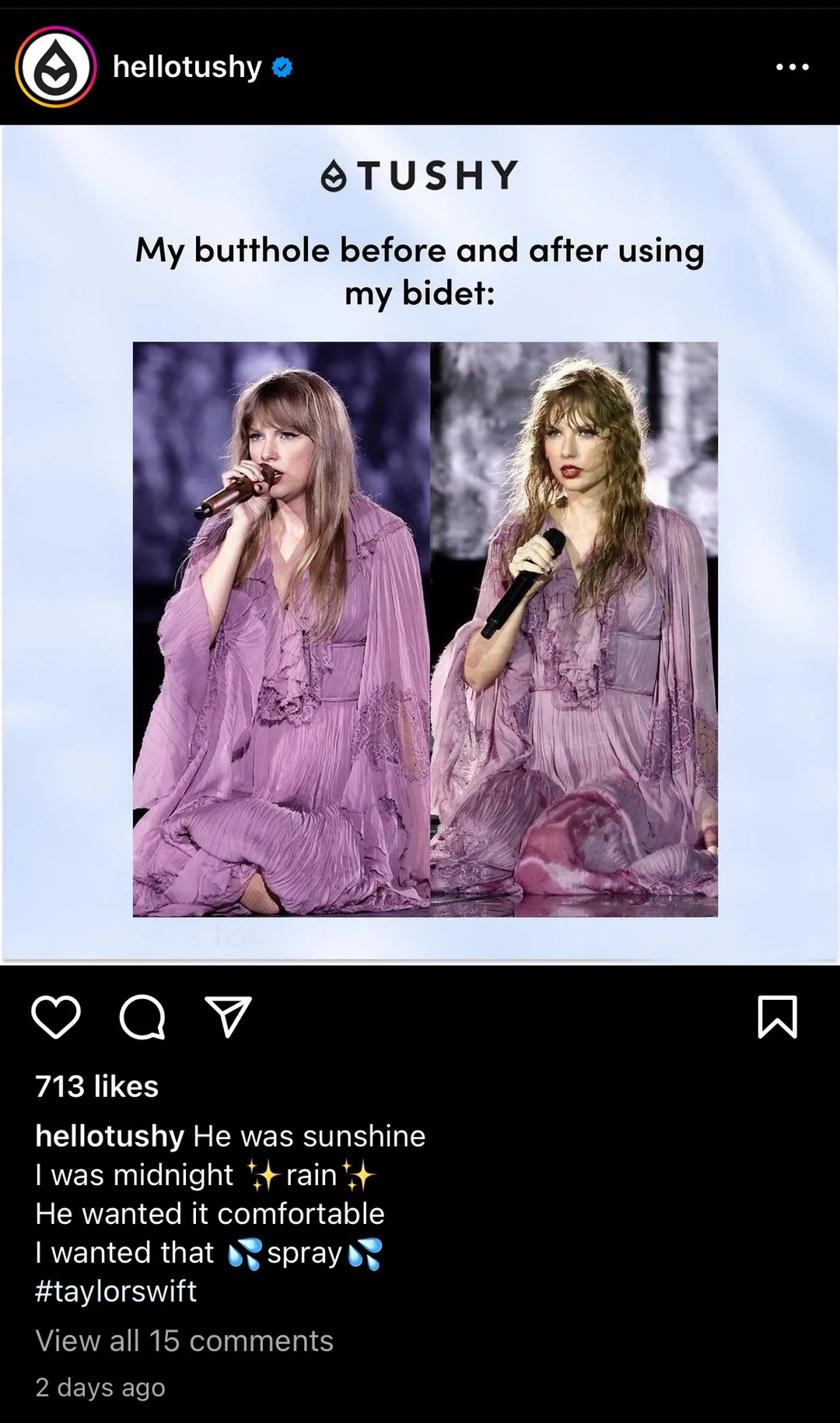Click the meme headline text about the bidet
Screen dimensions: 840x1423
click(420, 271)
